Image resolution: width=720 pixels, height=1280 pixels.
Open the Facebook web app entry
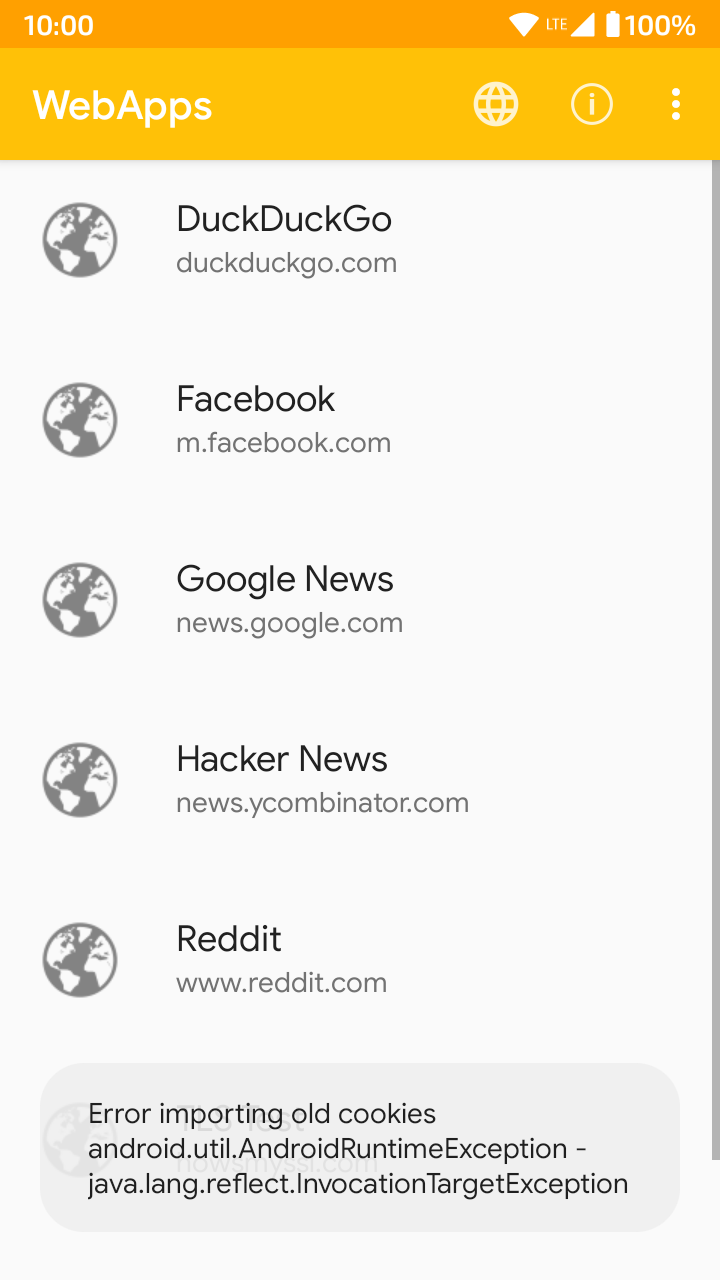coord(255,398)
